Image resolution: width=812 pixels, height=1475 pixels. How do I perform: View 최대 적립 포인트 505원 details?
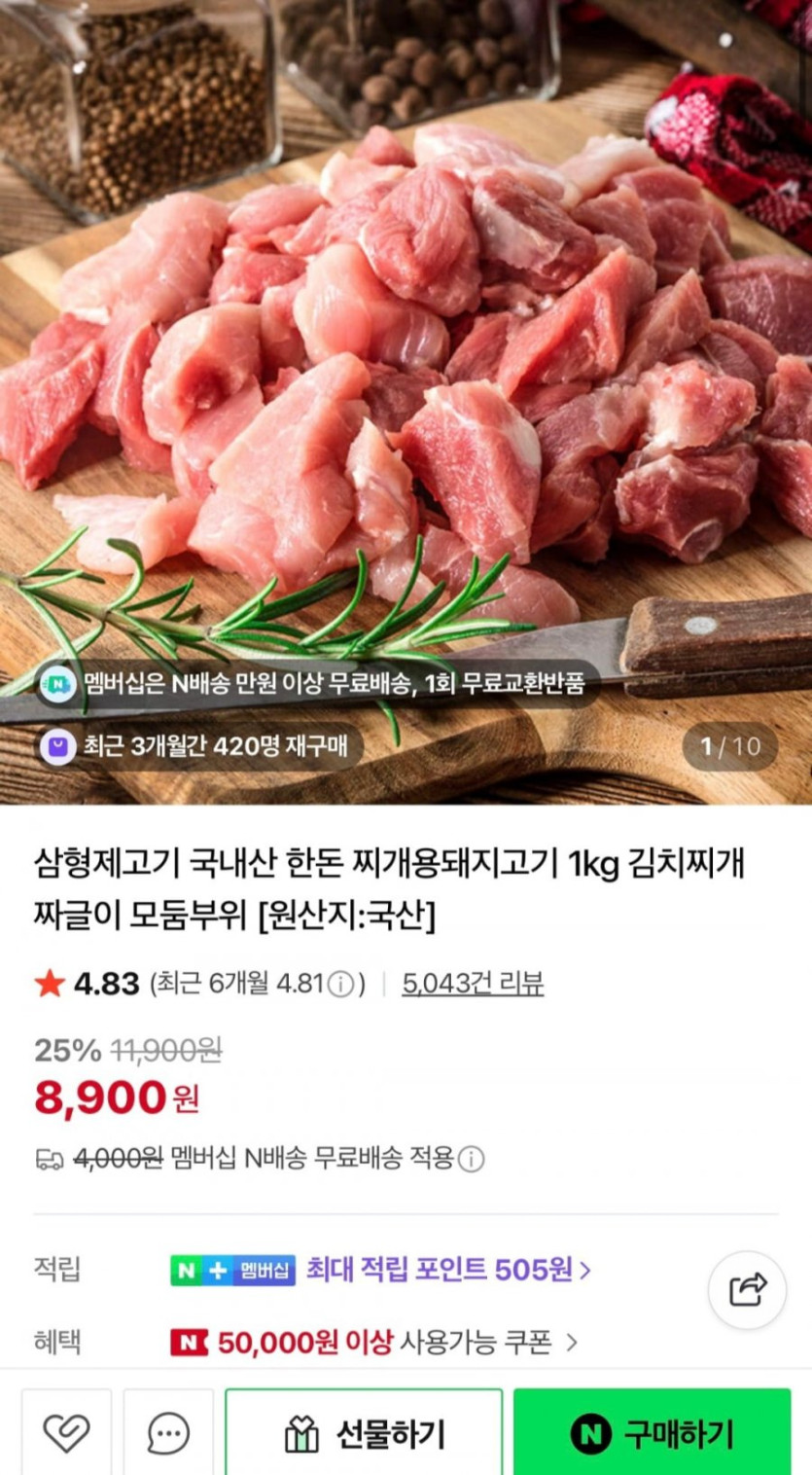448,1270
